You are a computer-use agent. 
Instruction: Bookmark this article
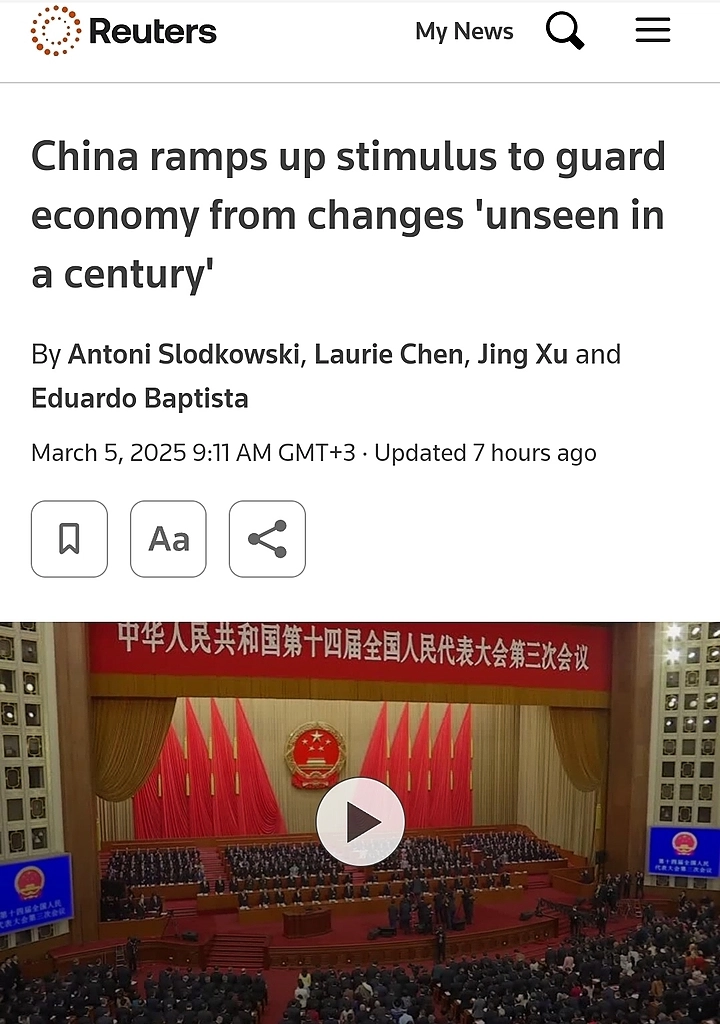69,539
